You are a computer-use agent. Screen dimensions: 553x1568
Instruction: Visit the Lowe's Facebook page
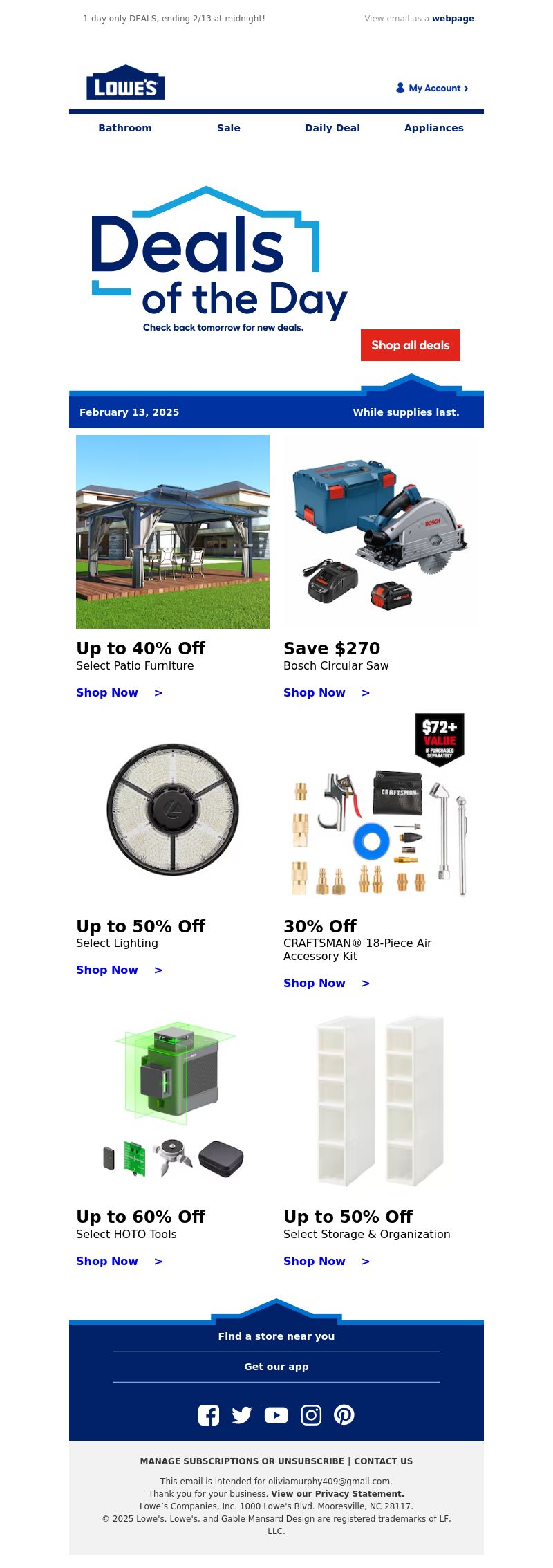(x=209, y=1415)
